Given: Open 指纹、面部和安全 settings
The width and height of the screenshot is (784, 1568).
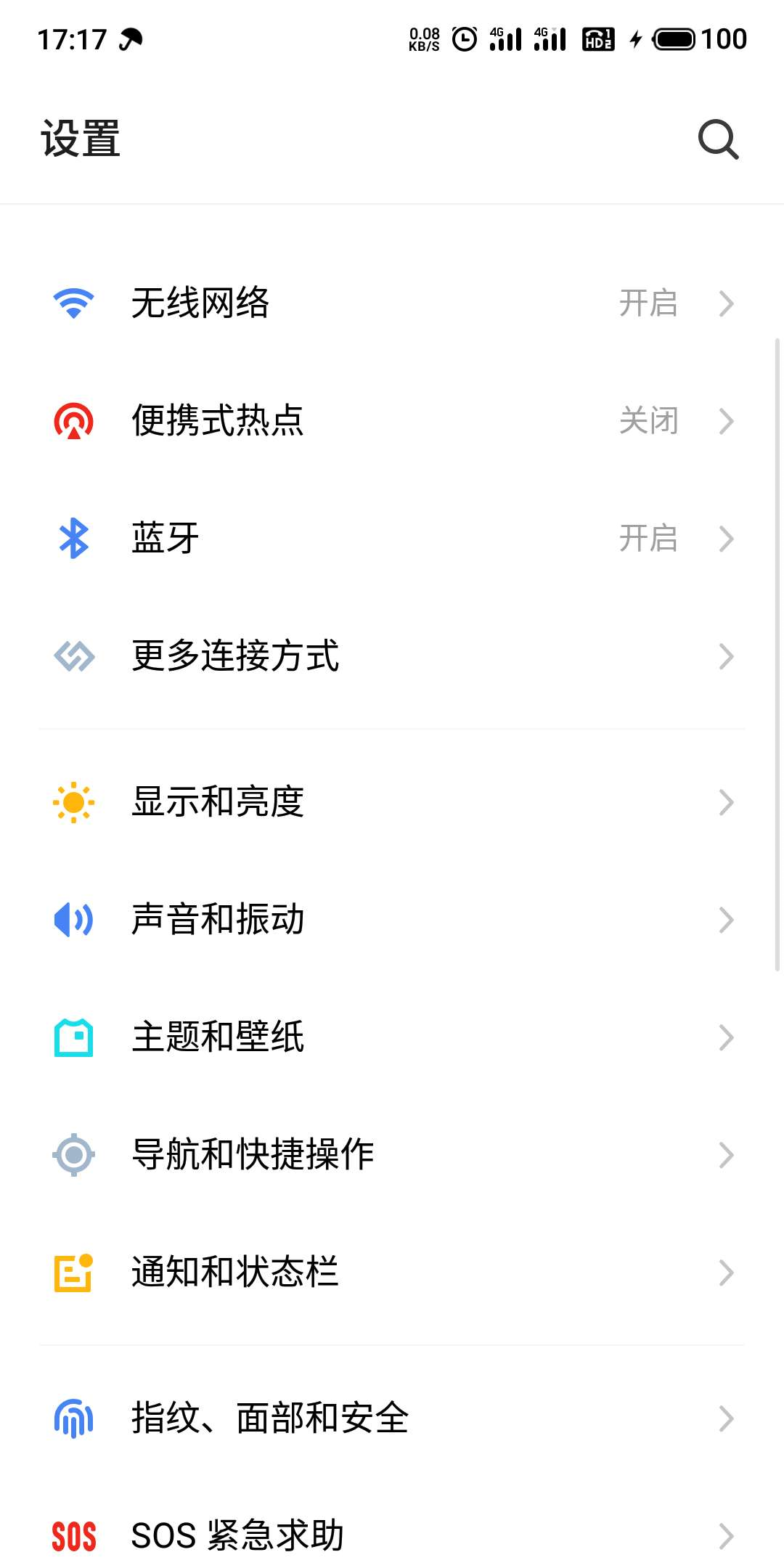Looking at the screenshot, I should pos(392,1418).
